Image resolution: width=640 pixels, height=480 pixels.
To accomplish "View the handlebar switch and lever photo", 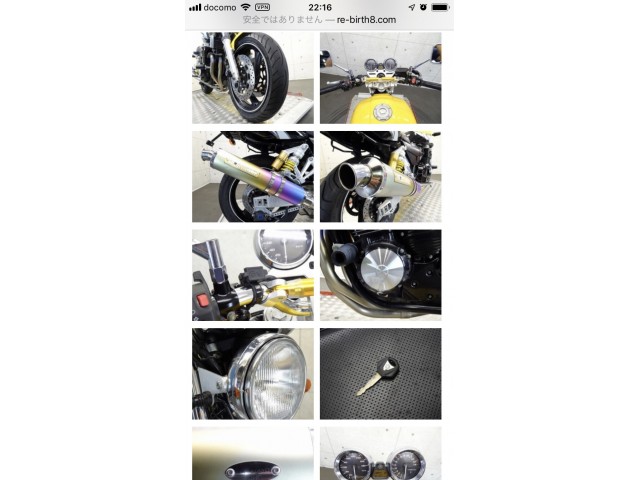I will (253, 275).
